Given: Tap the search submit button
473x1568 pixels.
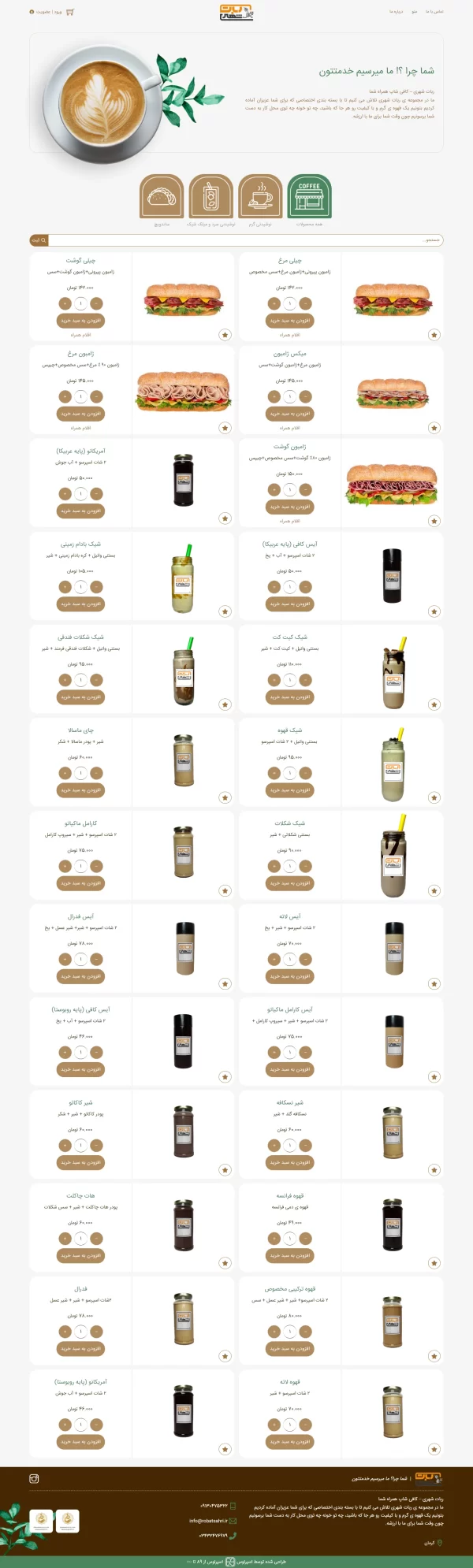Looking at the screenshot, I should [x=39, y=240].
